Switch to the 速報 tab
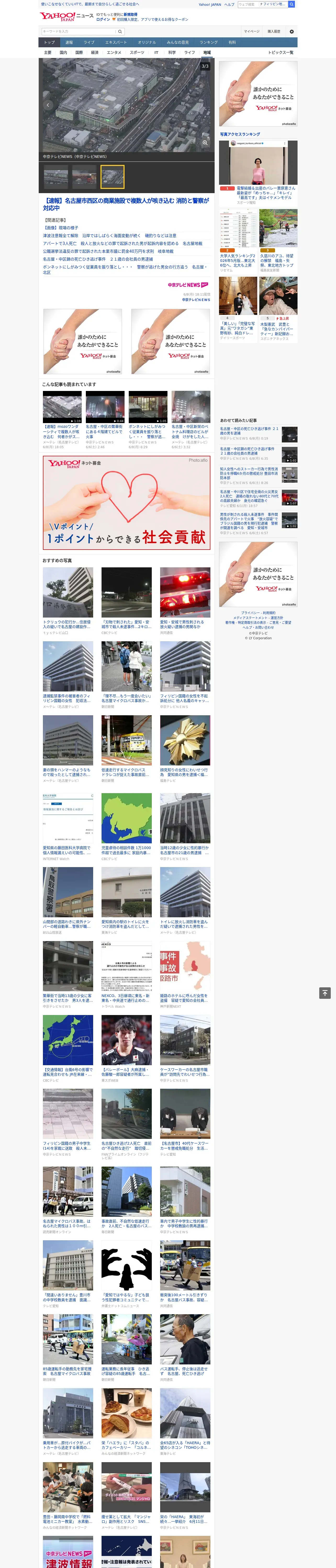 pos(69,43)
